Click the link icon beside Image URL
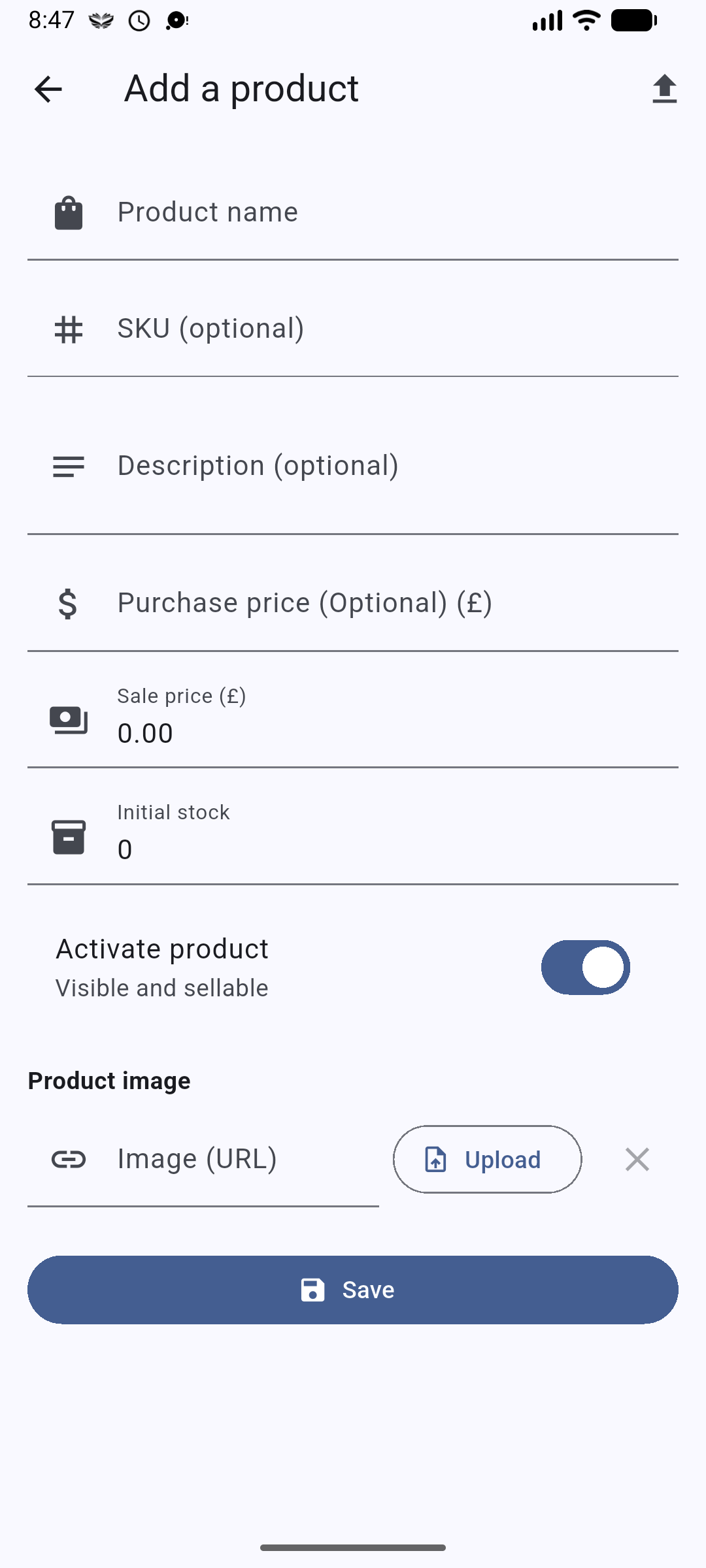This screenshot has height=1568, width=706. point(70,1158)
